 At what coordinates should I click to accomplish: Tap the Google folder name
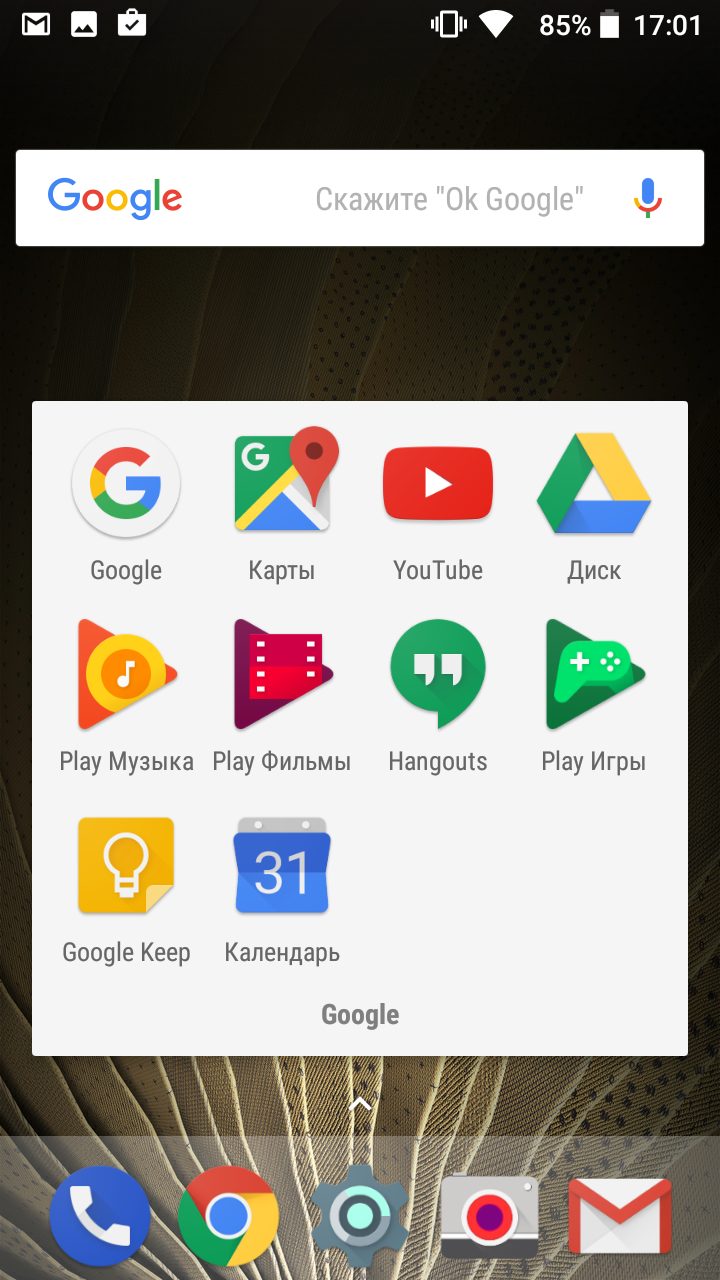[360, 1015]
